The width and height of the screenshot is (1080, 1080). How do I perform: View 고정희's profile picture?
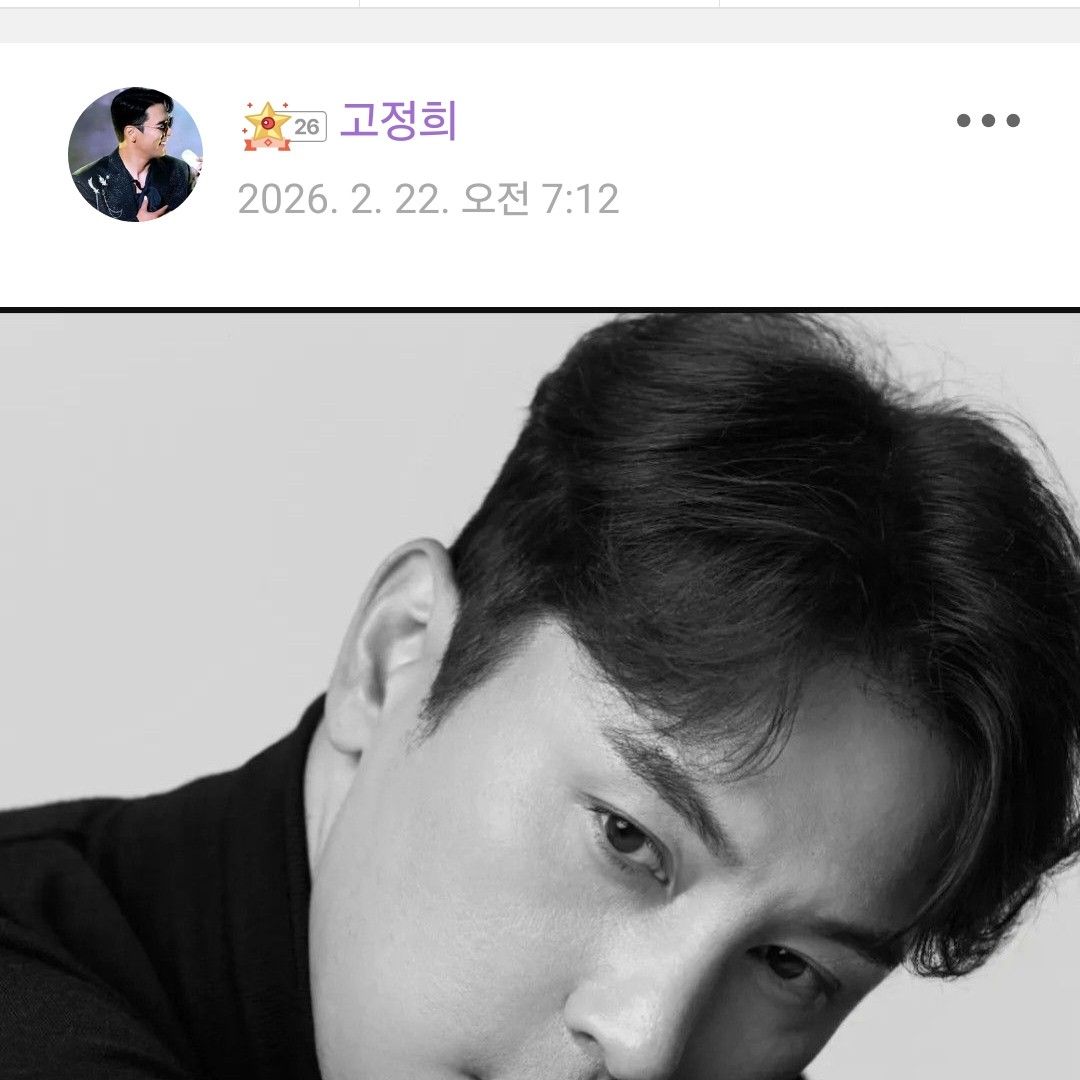[x=135, y=154]
